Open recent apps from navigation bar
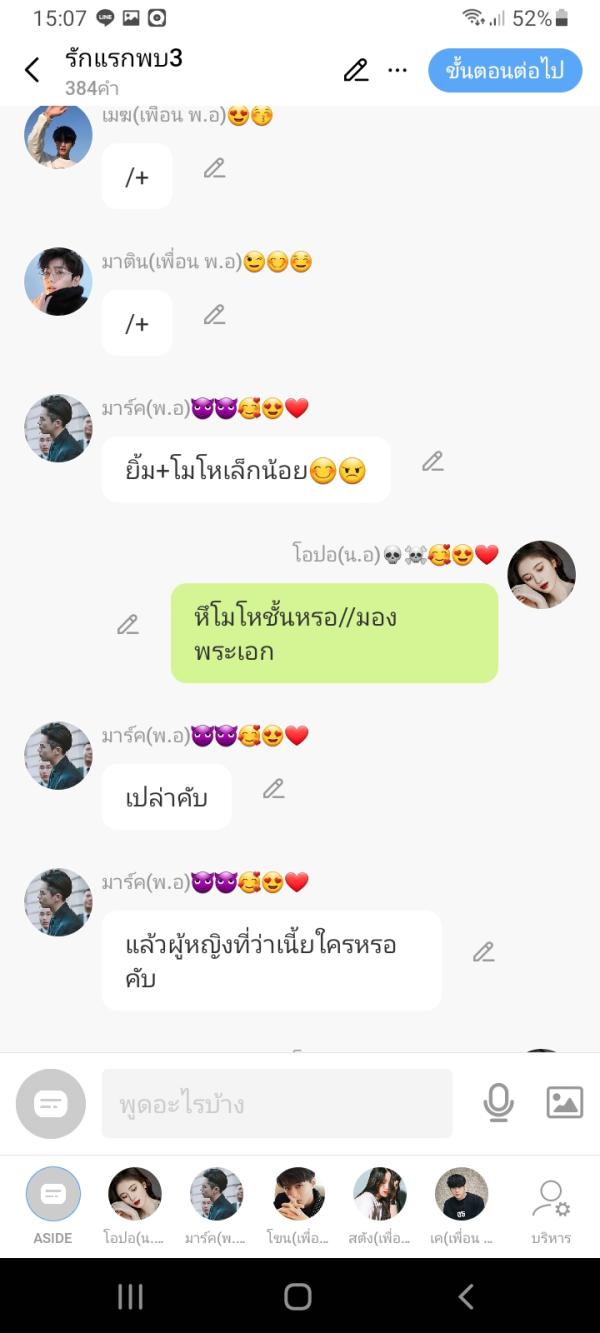The width and height of the screenshot is (600, 1333). pyautogui.click(x=130, y=1297)
